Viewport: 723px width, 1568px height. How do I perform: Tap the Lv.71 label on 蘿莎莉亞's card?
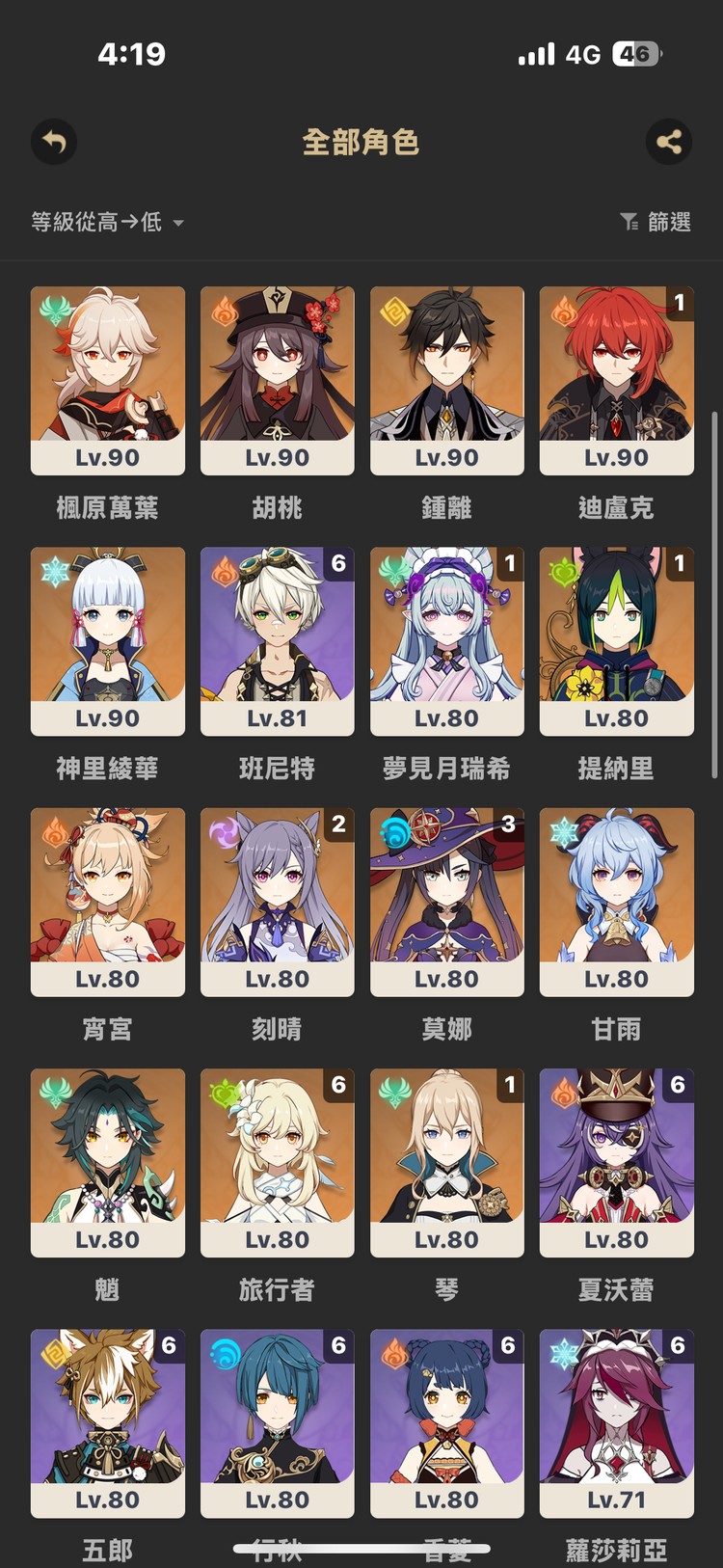pos(616,1500)
